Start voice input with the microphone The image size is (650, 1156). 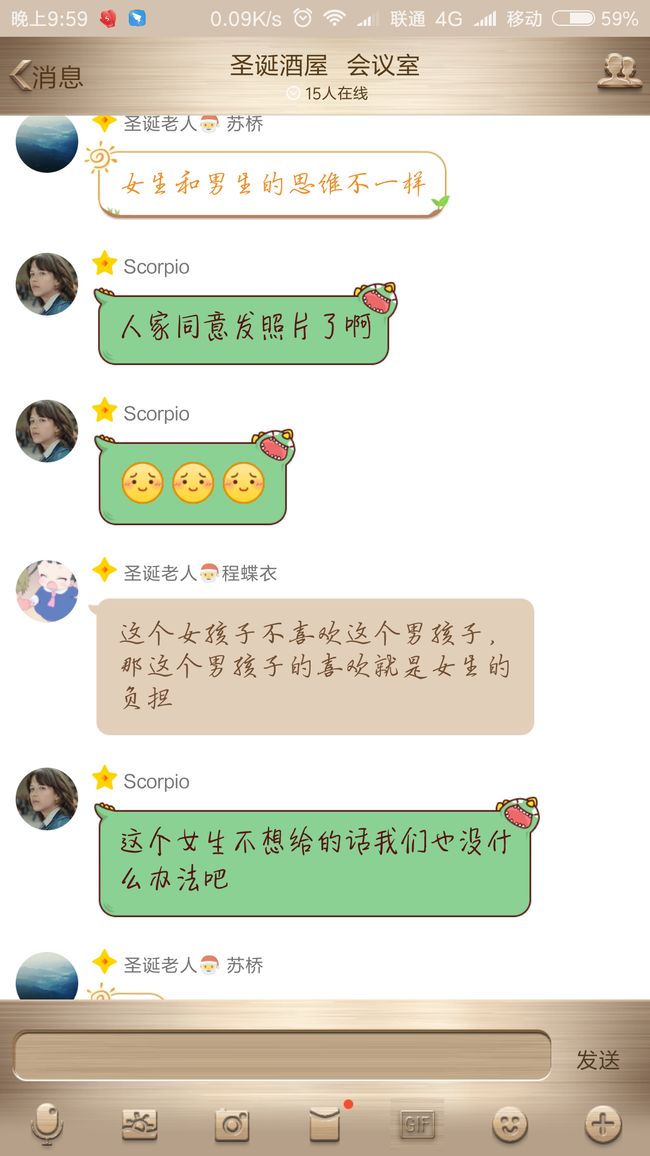click(47, 1125)
